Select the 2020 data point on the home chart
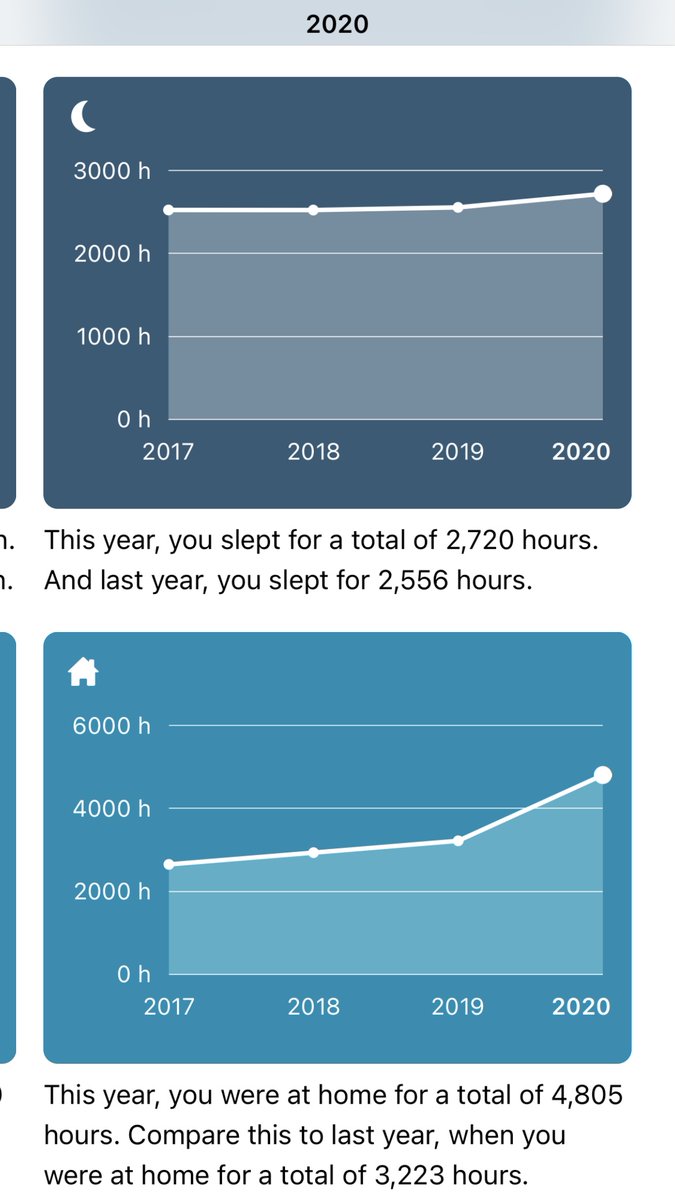 603,775
